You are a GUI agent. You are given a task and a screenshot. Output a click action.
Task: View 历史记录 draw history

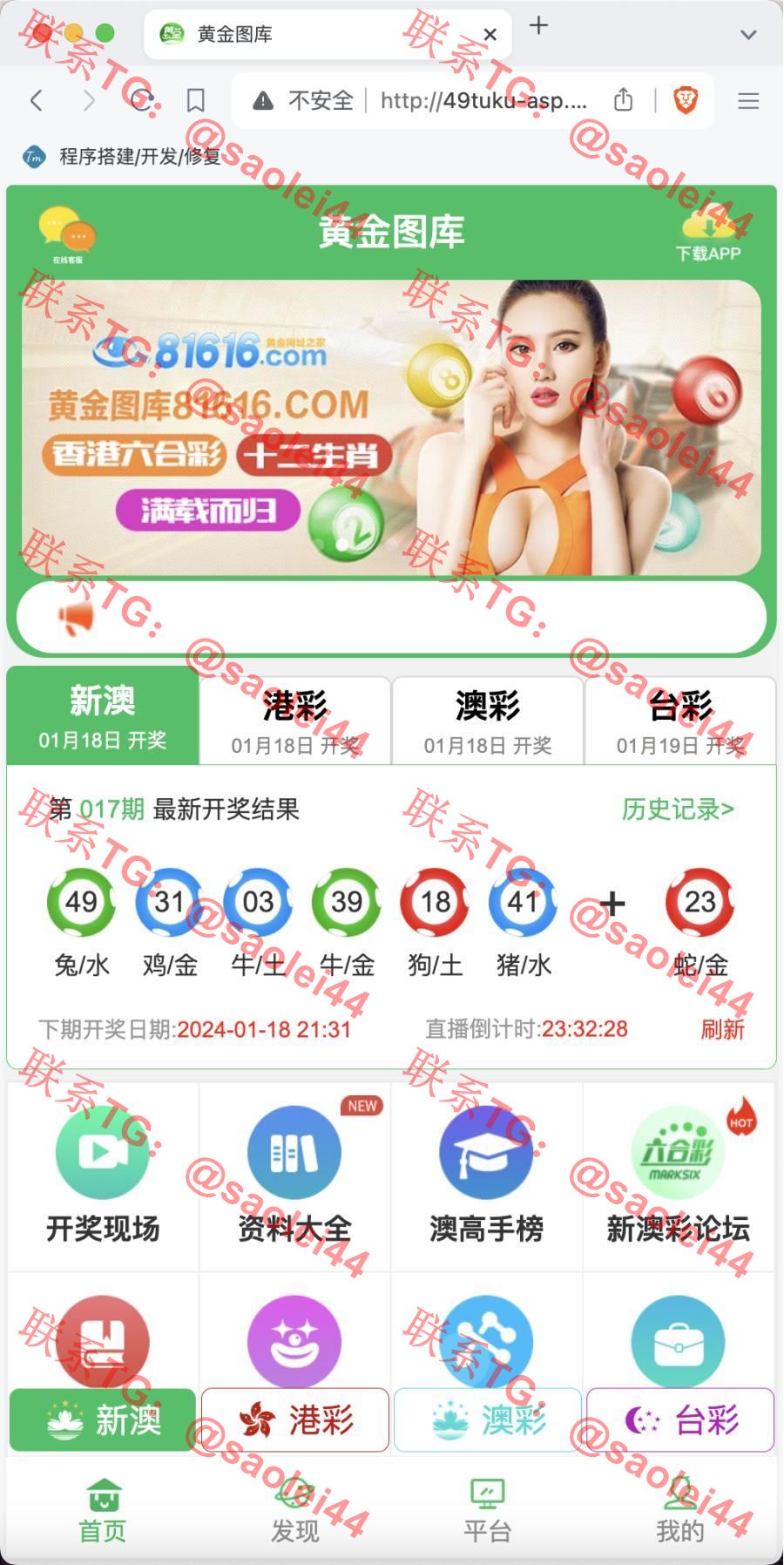pyautogui.click(x=678, y=810)
